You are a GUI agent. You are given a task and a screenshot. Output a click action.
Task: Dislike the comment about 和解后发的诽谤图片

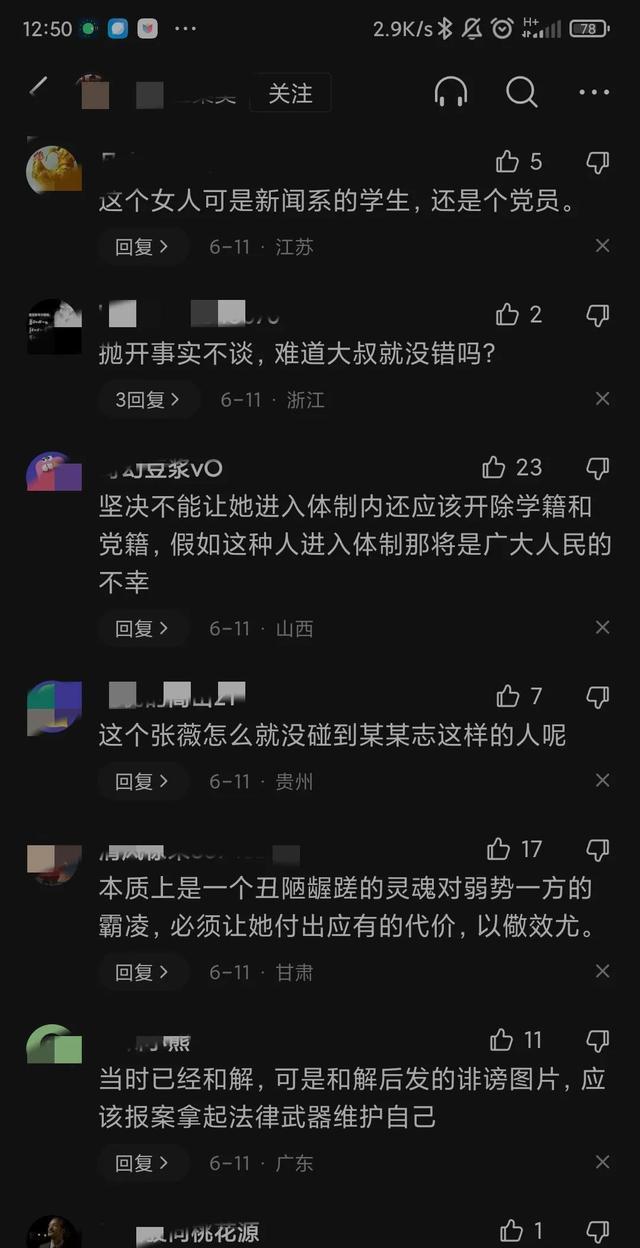[597, 1040]
